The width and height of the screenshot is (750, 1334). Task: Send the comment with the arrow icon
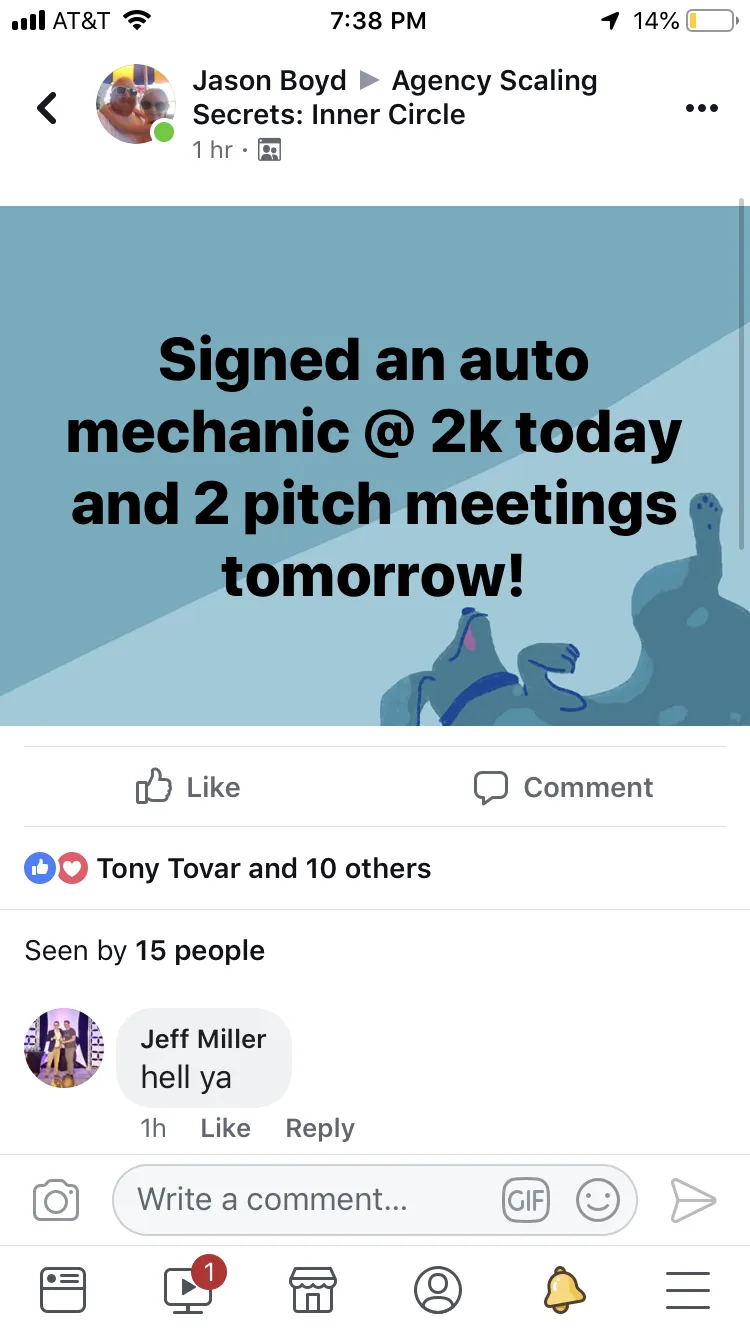[x=693, y=1200]
